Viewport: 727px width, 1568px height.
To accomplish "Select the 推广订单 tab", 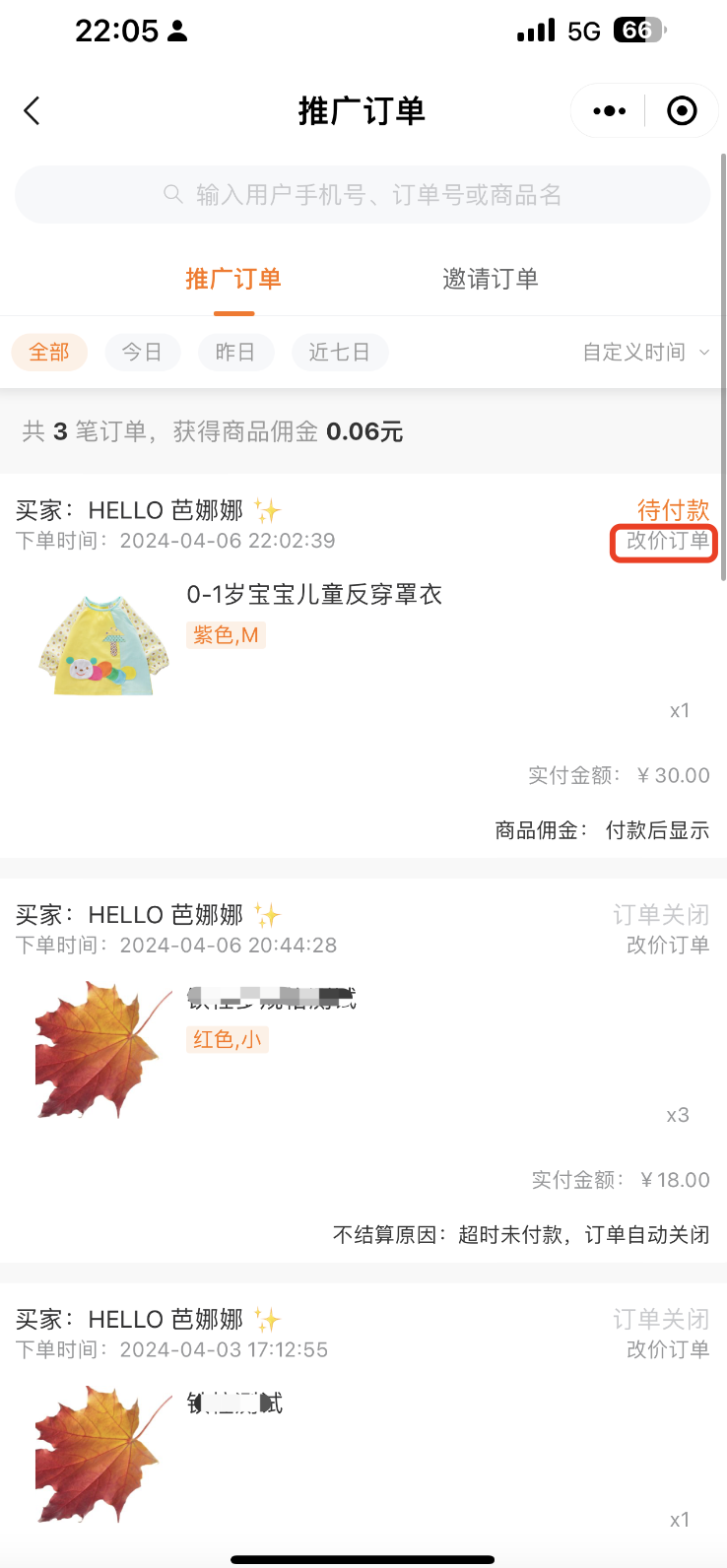I will (x=234, y=279).
